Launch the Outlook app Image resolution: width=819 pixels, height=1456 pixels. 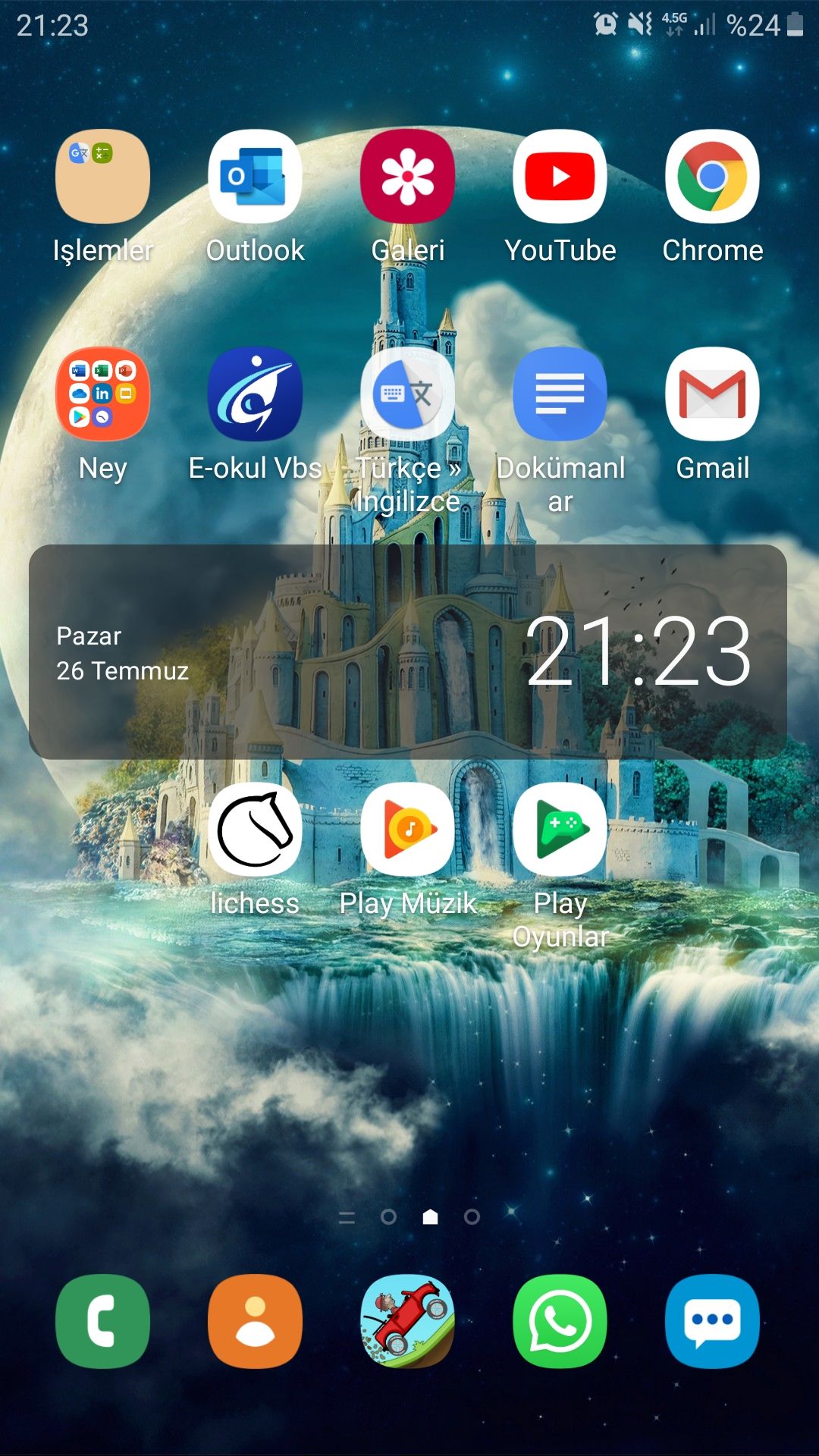pyautogui.click(x=255, y=177)
